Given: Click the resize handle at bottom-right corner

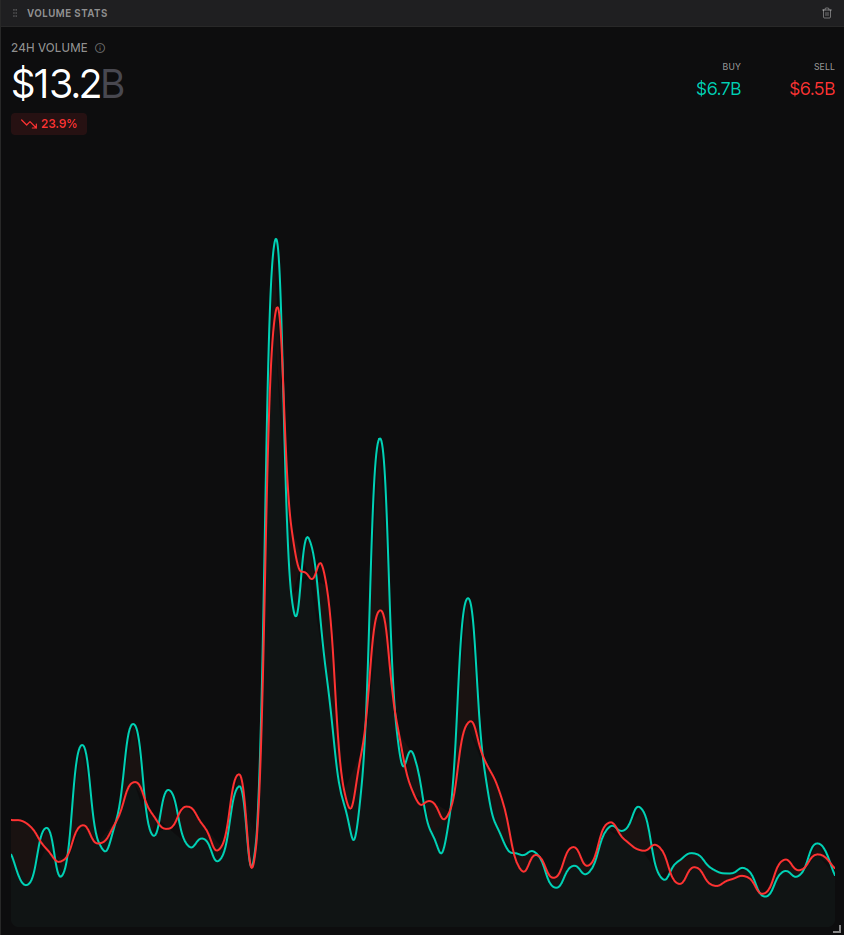Looking at the screenshot, I should 838,929.
